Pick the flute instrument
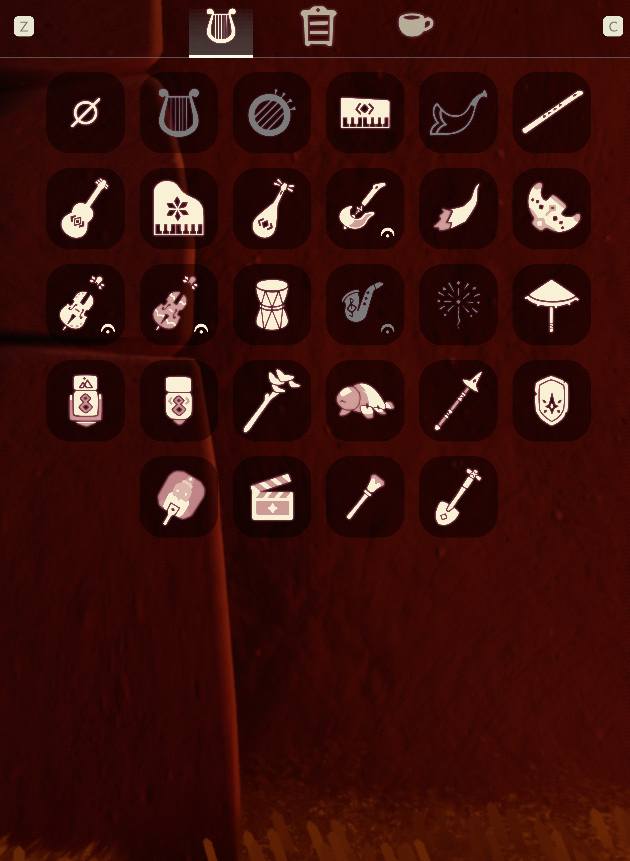The width and height of the screenshot is (630, 861). pos(552,113)
